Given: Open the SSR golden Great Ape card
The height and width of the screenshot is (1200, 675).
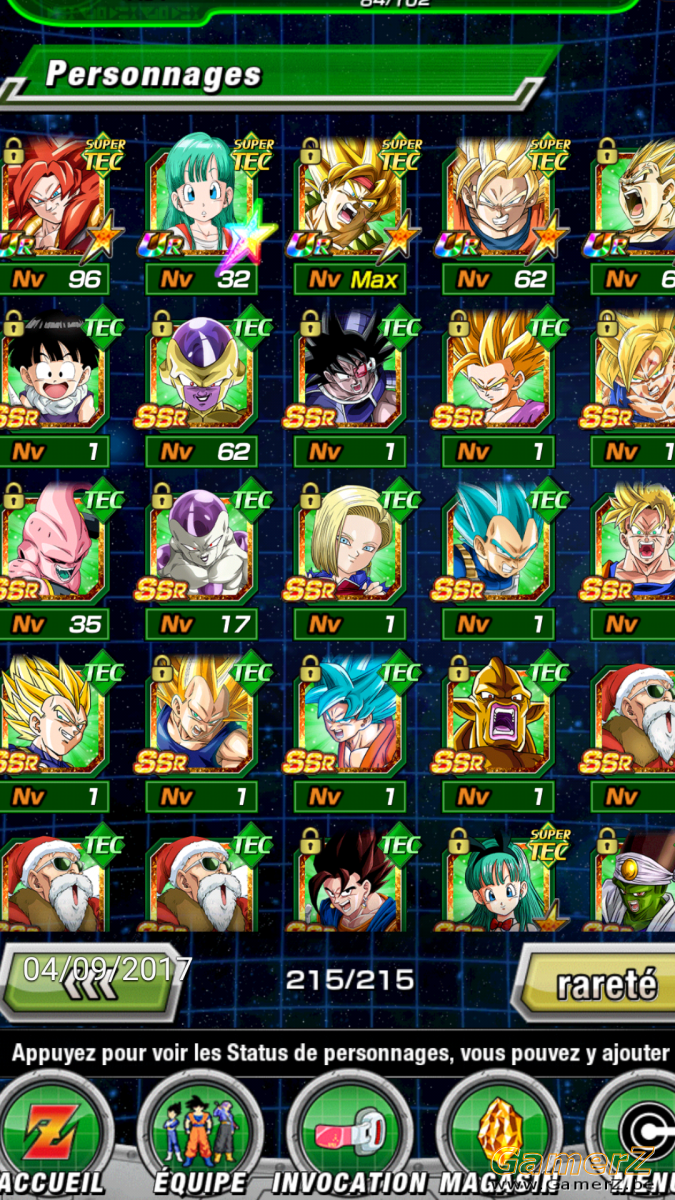Looking at the screenshot, I should [x=499, y=732].
